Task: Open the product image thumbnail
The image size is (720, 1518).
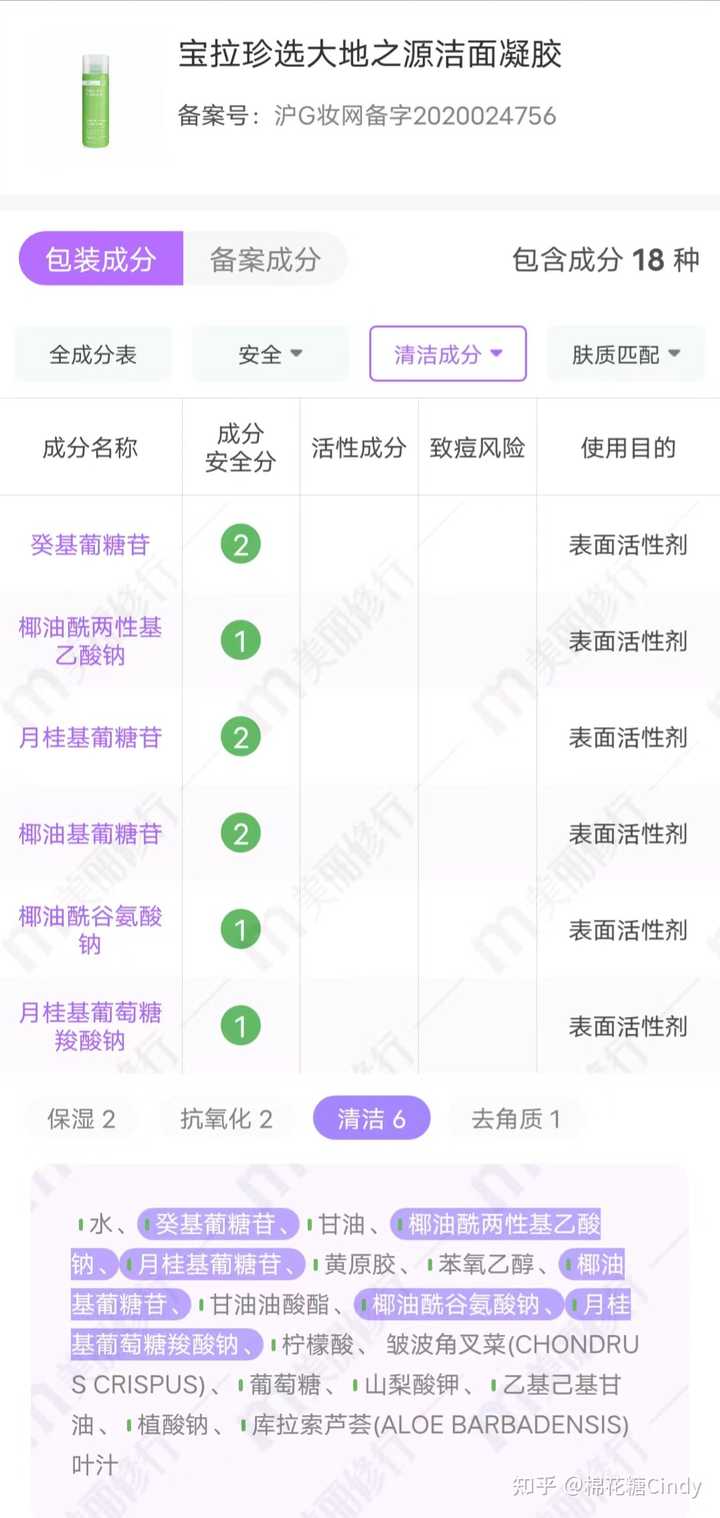Action: 95,100
